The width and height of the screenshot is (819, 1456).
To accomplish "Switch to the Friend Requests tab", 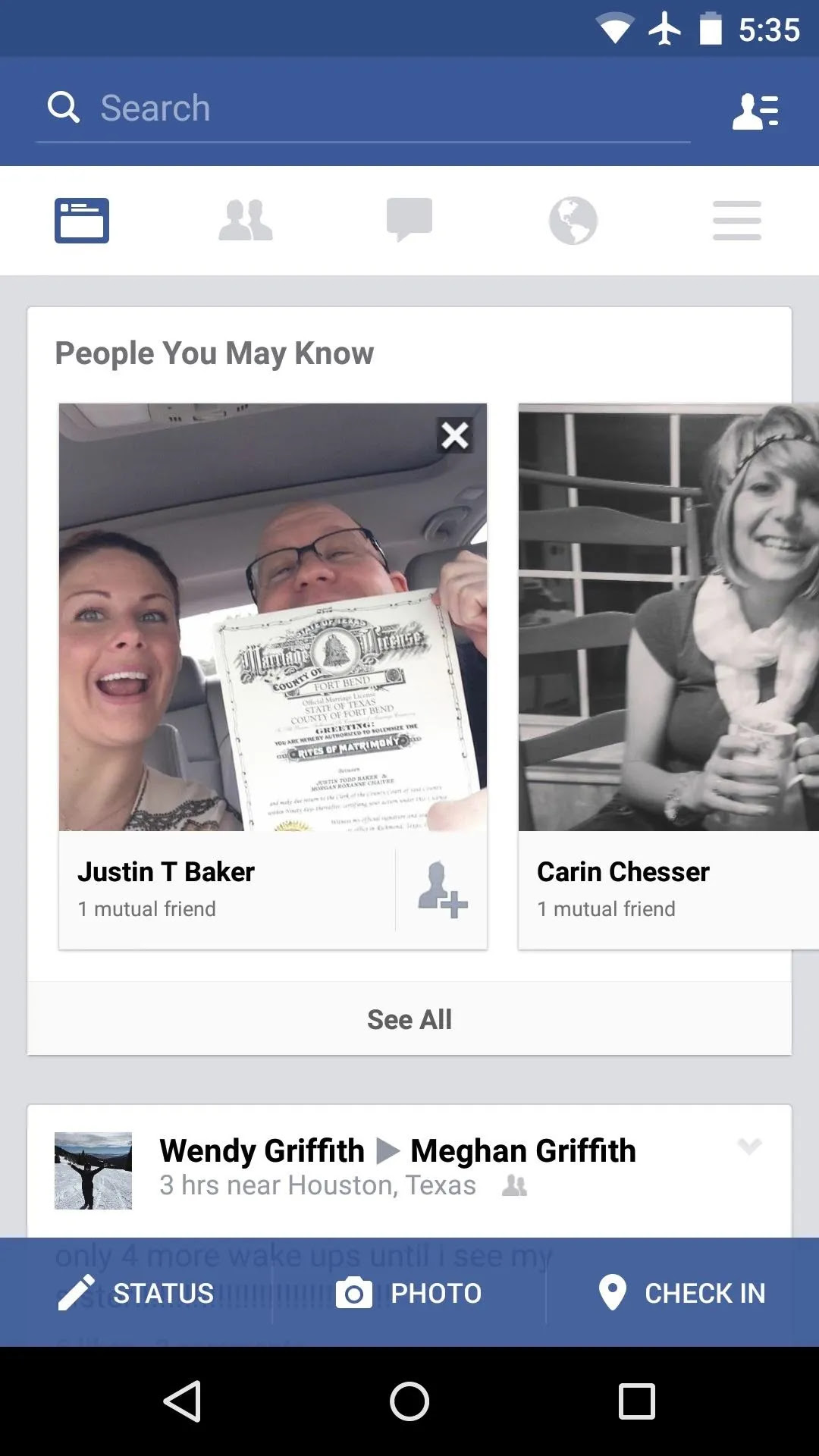I will 246,221.
